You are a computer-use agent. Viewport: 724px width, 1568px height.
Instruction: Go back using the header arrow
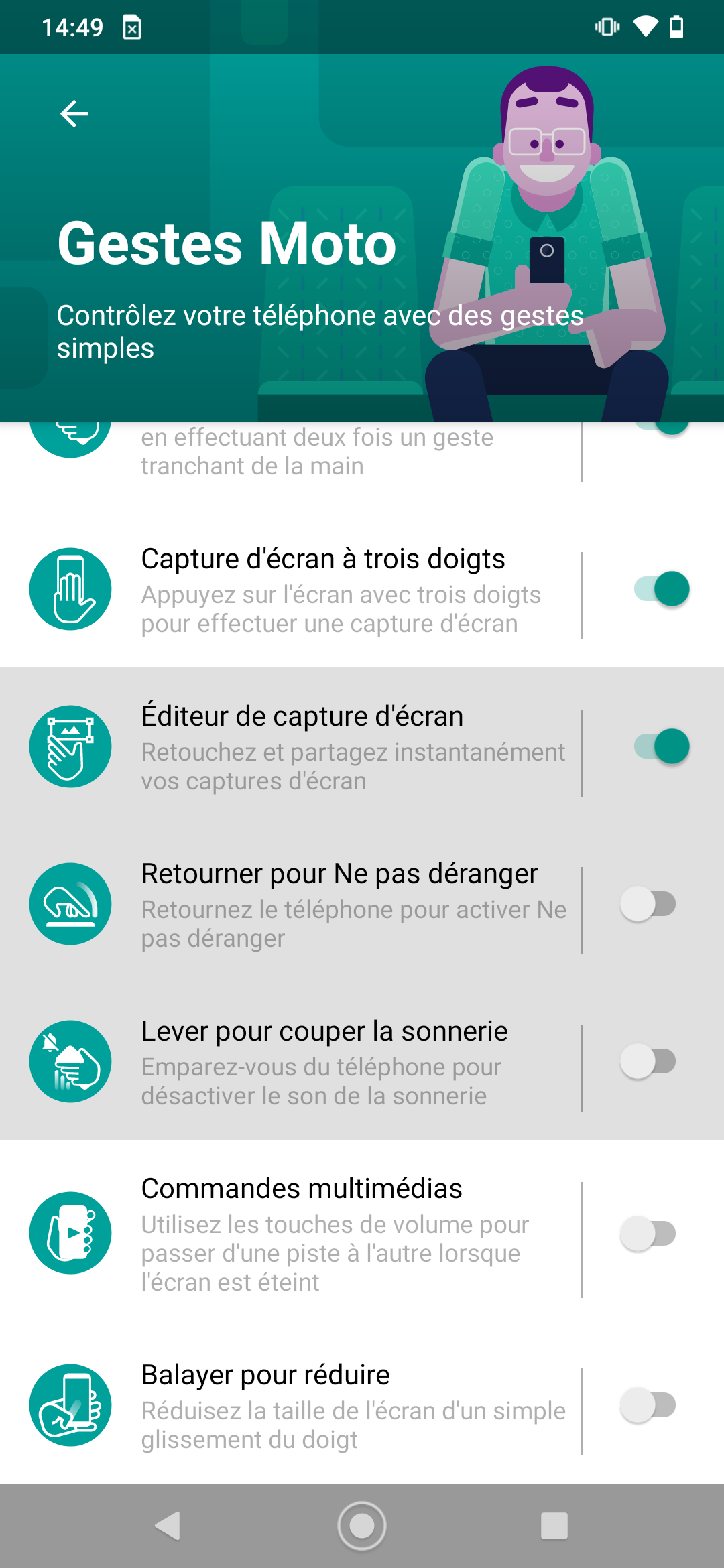pos(74,113)
